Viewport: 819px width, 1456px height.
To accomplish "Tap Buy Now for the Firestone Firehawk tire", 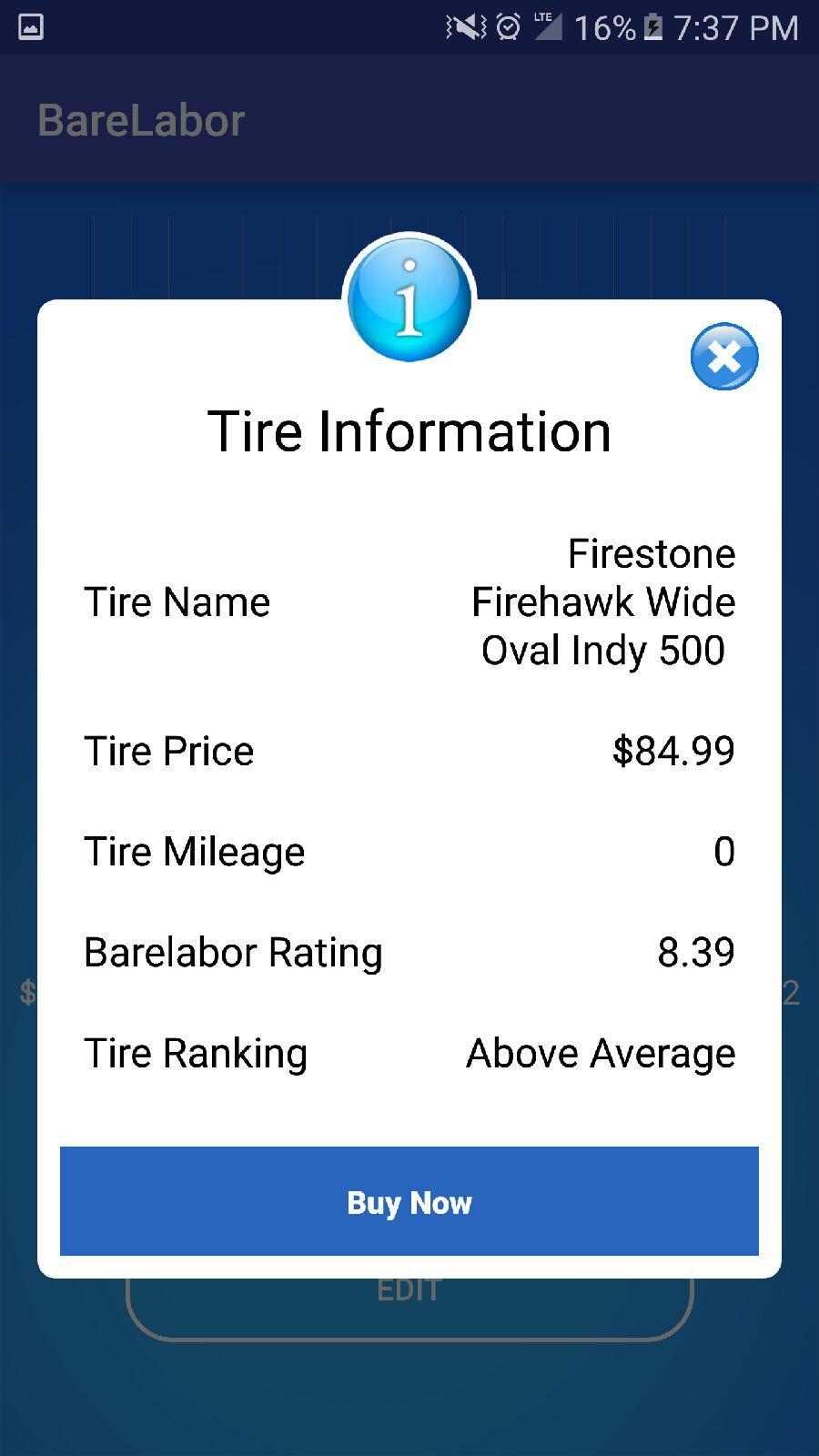I will [x=409, y=1201].
